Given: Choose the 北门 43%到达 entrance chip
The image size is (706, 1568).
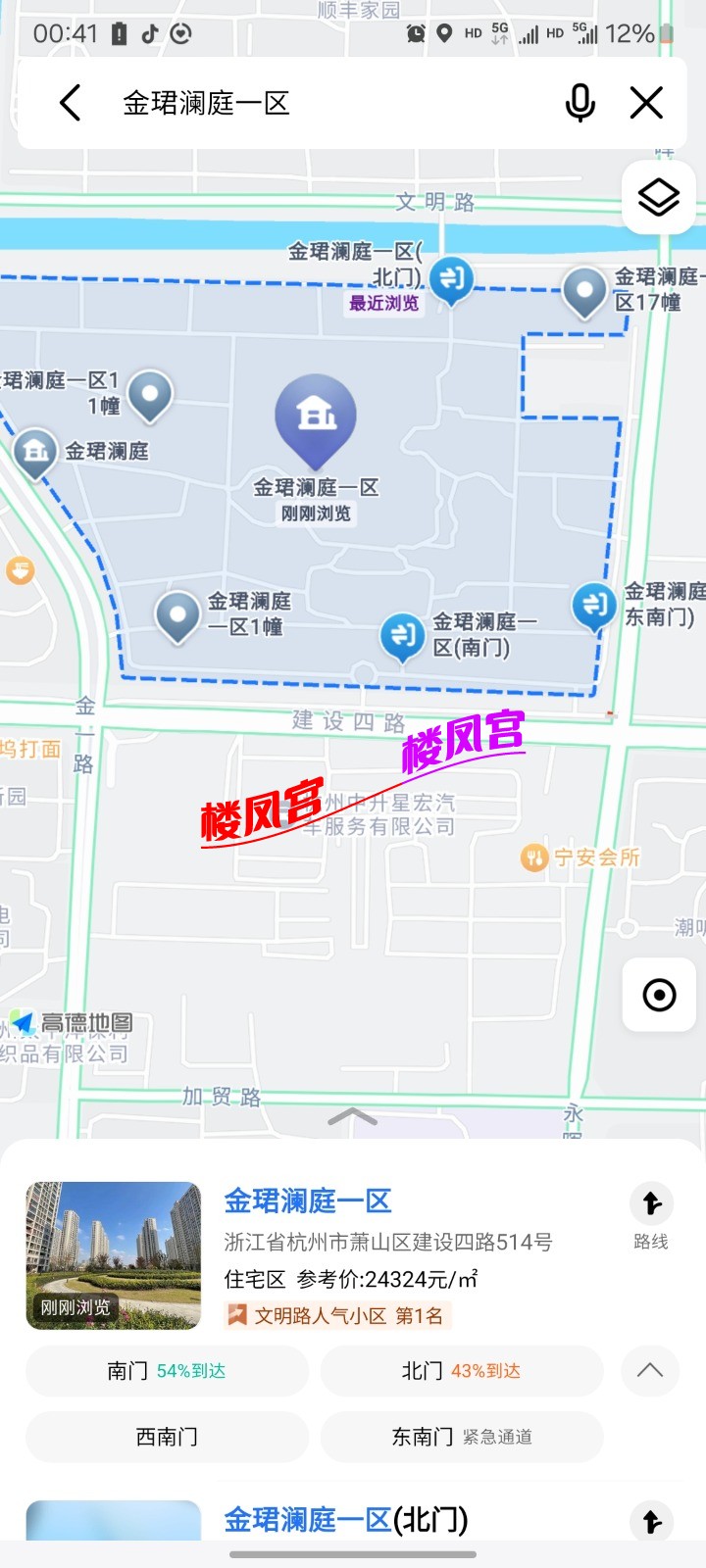Looking at the screenshot, I should pos(461,1371).
